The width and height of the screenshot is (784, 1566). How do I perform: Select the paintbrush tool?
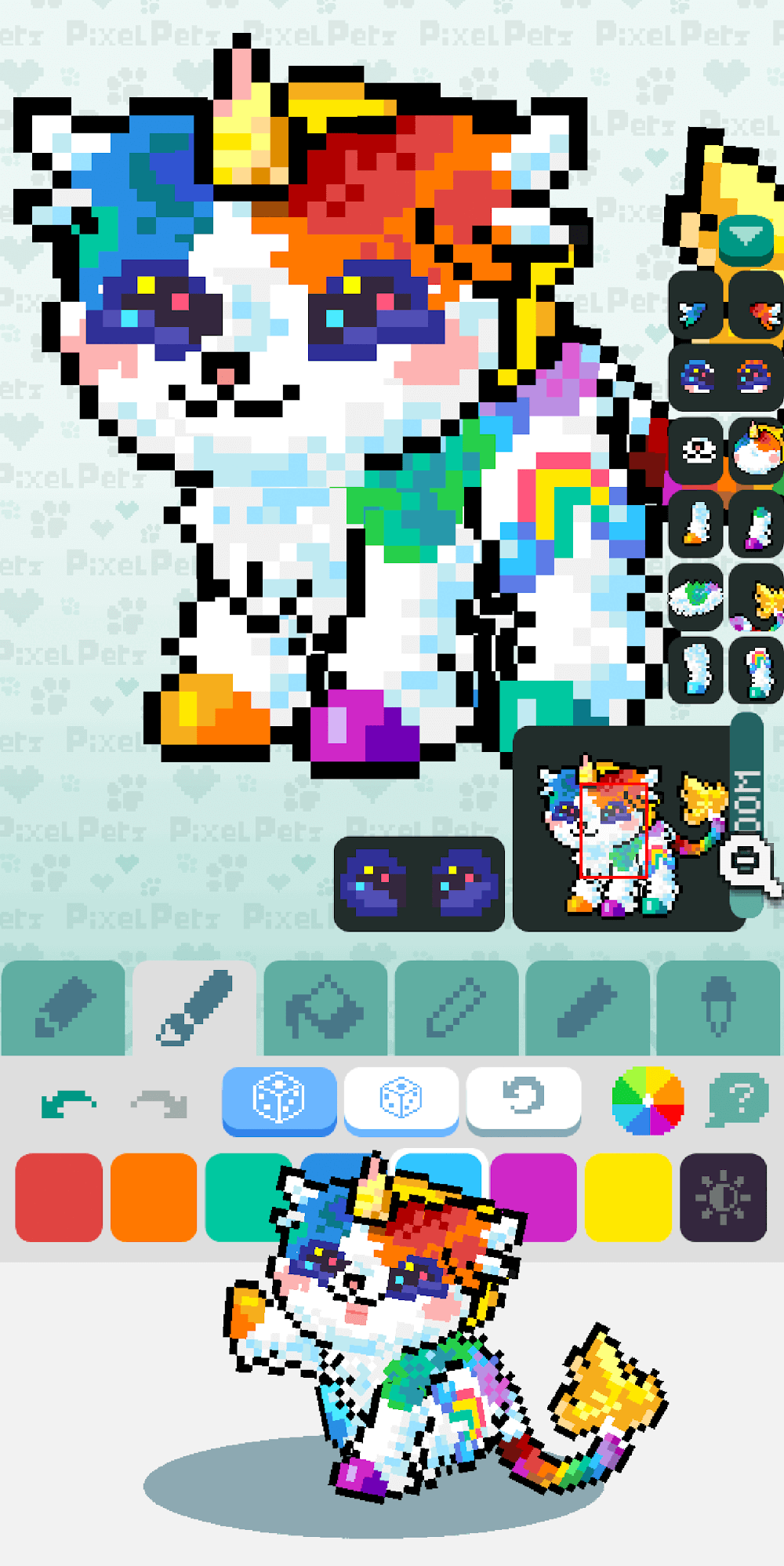pyautogui.click(x=194, y=1008)
